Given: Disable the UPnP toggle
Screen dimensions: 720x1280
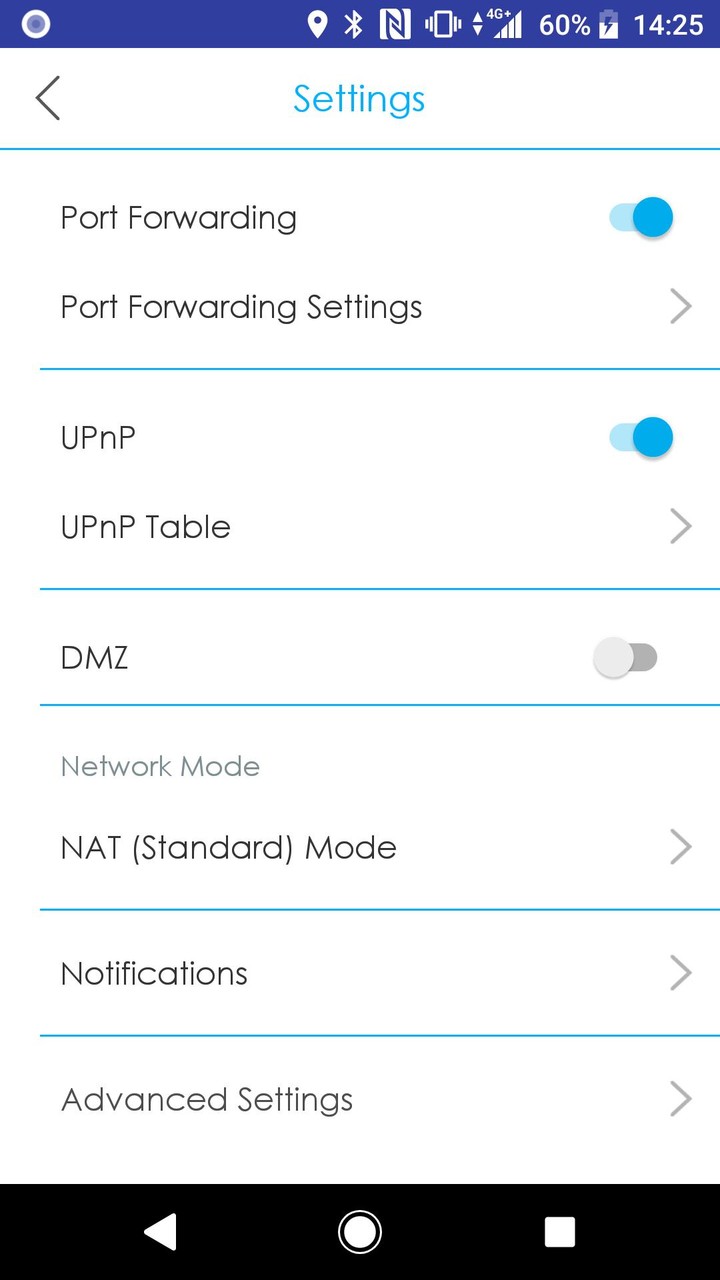Looking at the screenshot, I should [641, 437].
